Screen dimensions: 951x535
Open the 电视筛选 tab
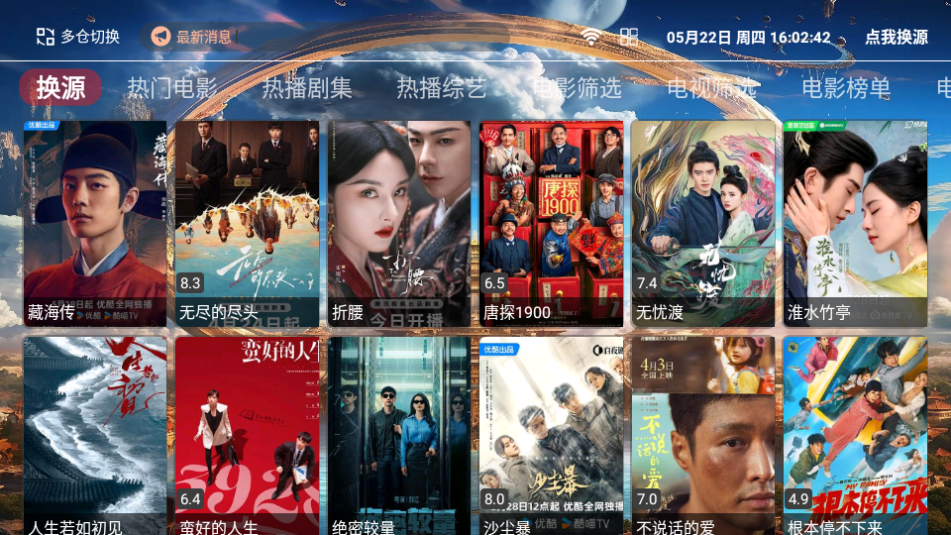pos(711,88)
